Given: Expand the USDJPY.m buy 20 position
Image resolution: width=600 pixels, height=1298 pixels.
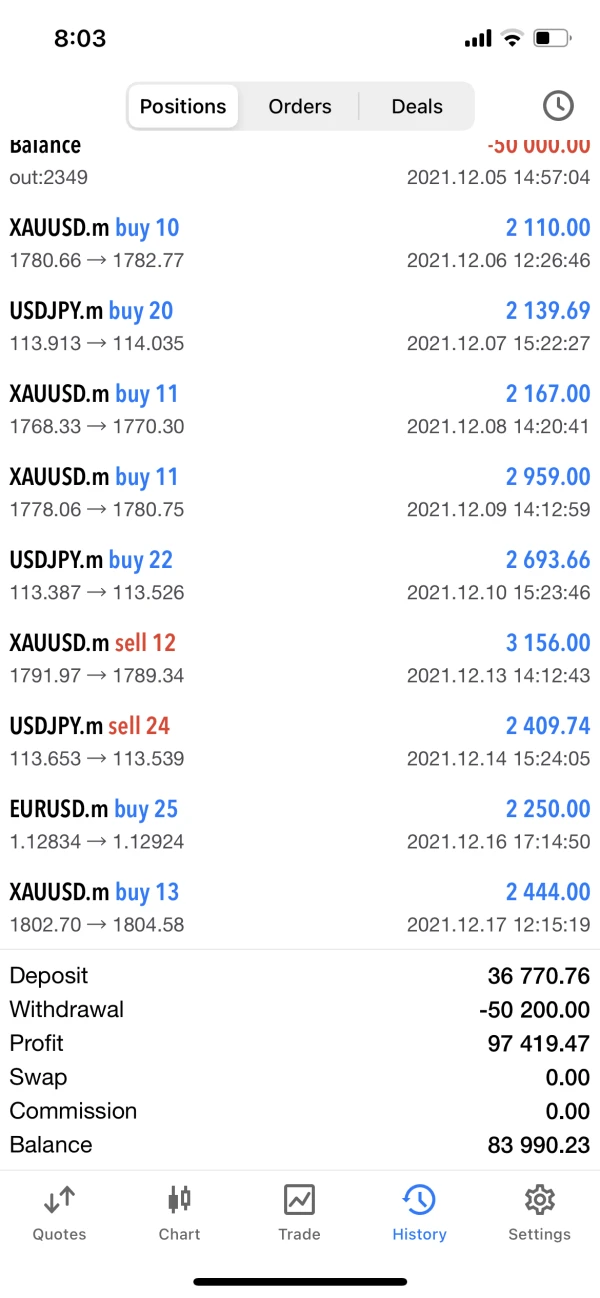Looking at the screenshot, I should (x=300, y=326).
